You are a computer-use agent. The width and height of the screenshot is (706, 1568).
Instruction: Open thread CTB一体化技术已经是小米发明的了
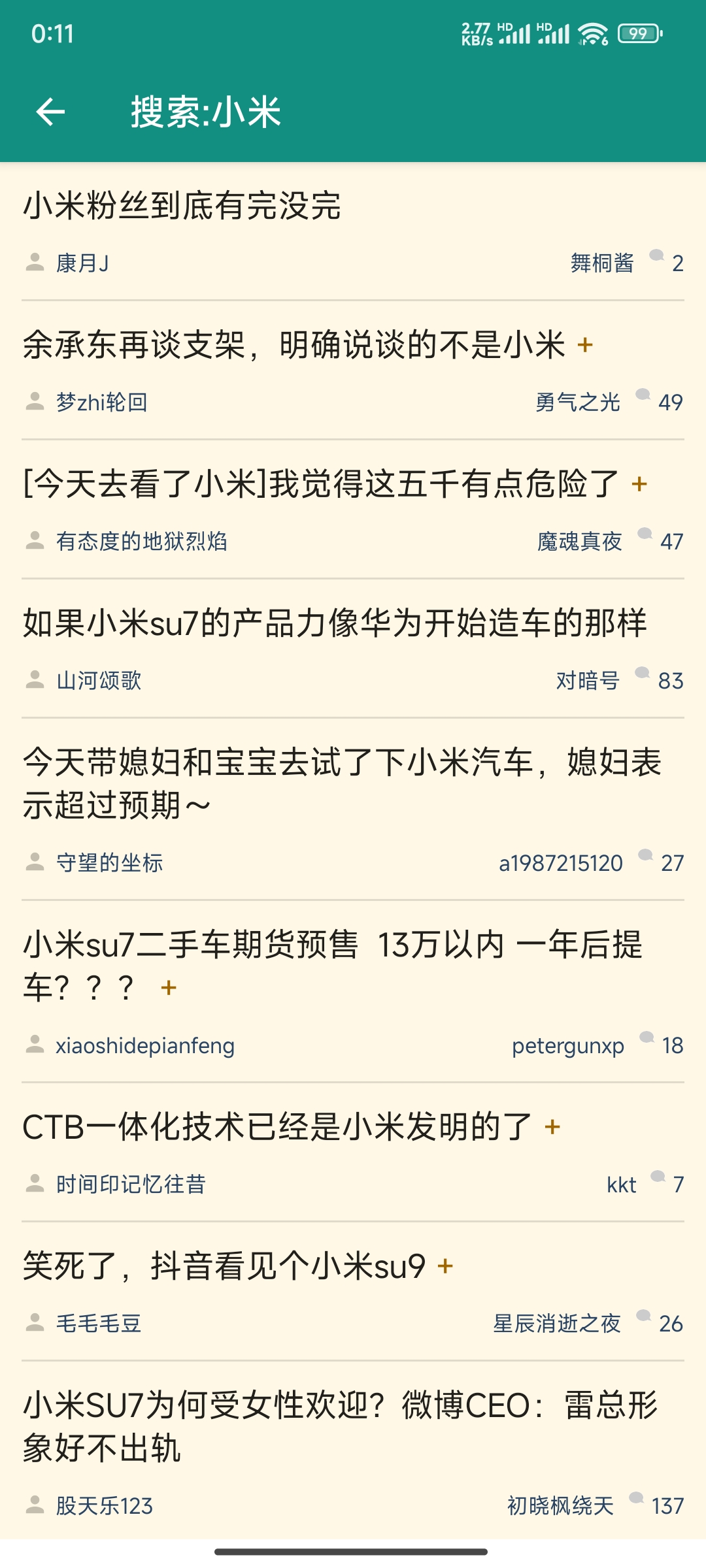[277, 1127]
